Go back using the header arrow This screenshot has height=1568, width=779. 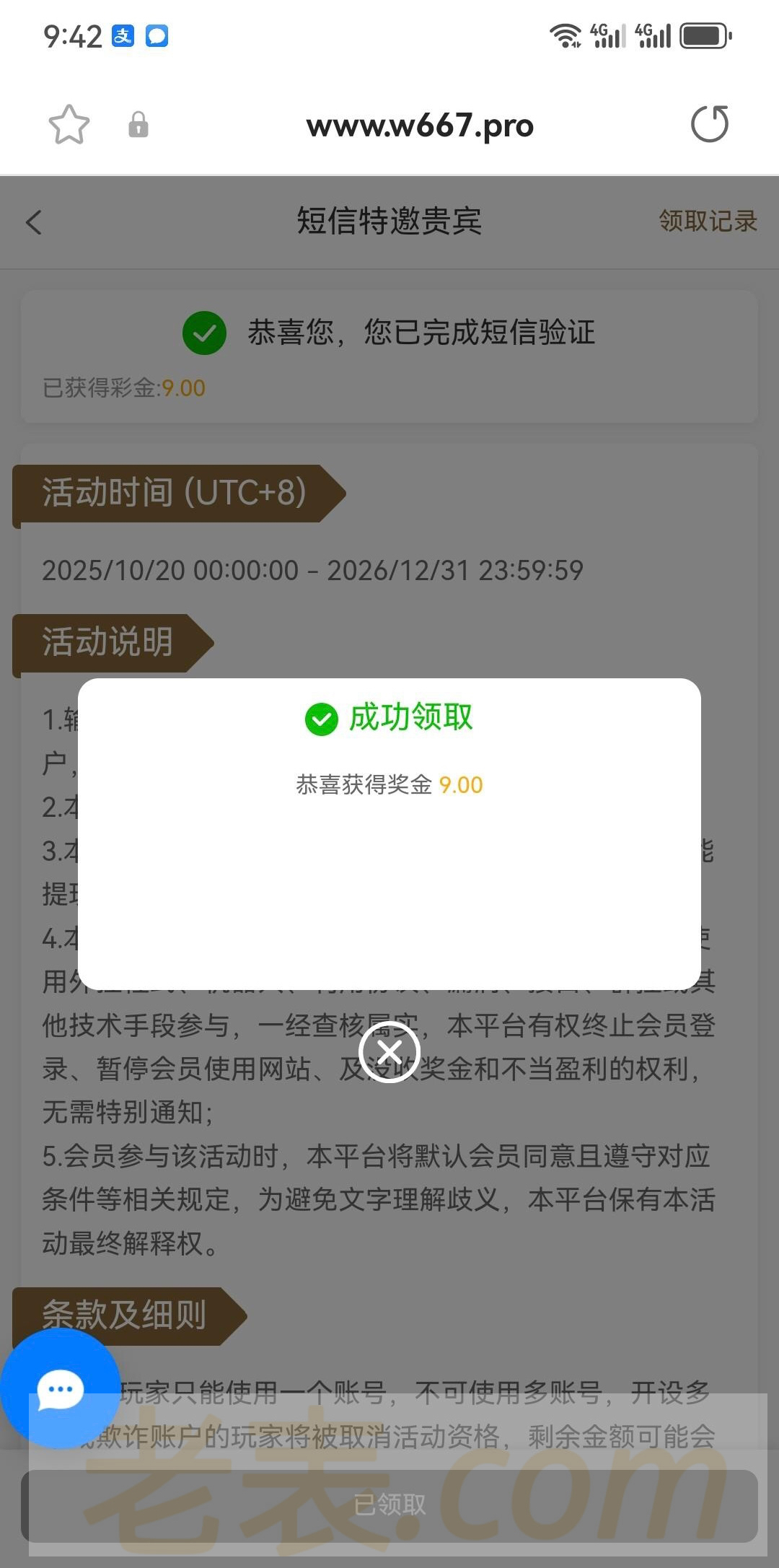coord(34,222)
